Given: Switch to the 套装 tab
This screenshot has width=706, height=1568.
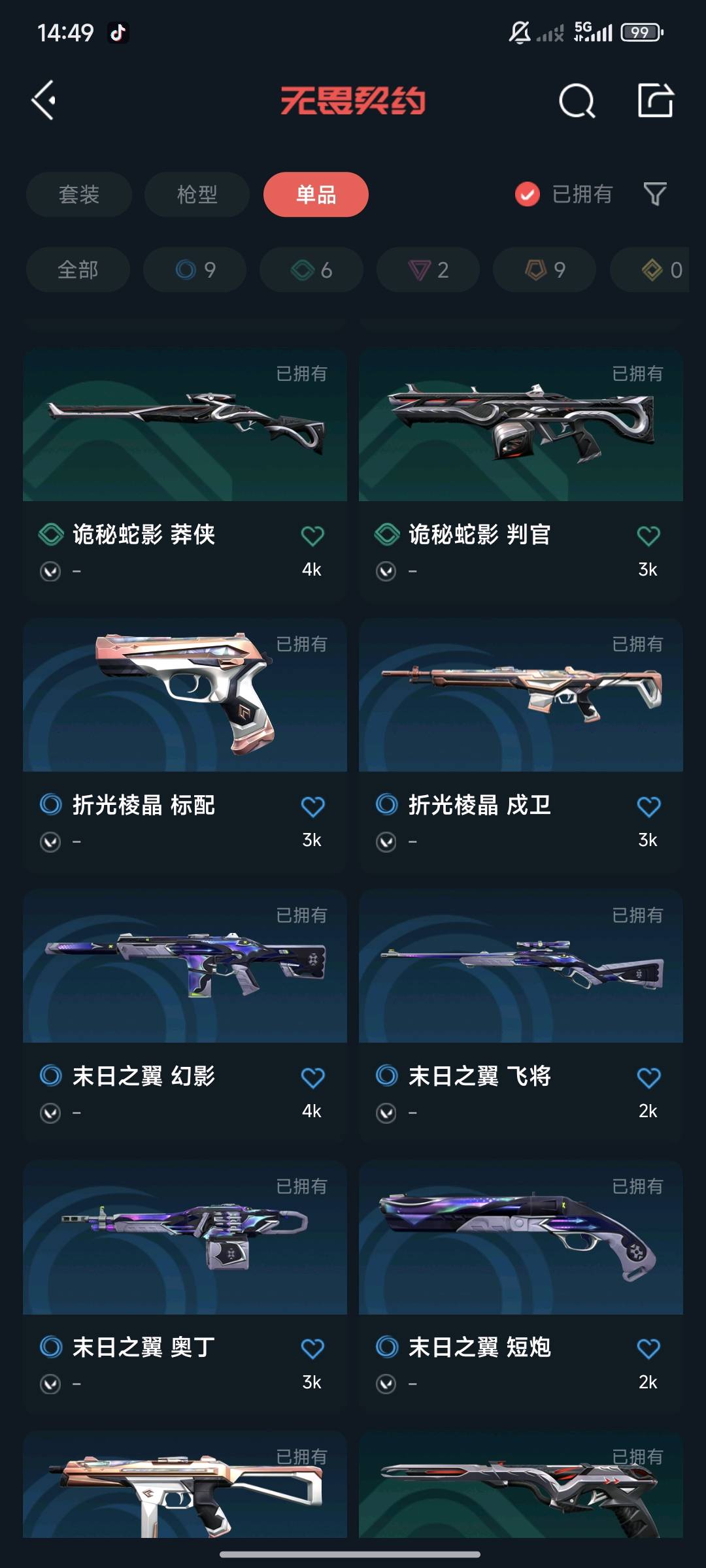Looking at the screenshot, I should (x=79, y=194).
